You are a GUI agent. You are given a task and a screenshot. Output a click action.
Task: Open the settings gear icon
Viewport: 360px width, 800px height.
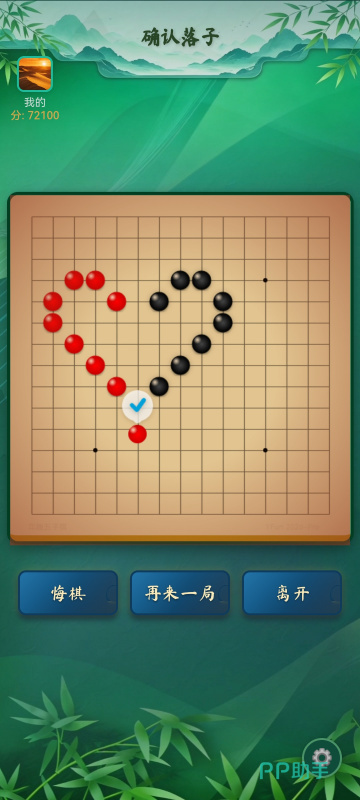click(x=322, y=758)
